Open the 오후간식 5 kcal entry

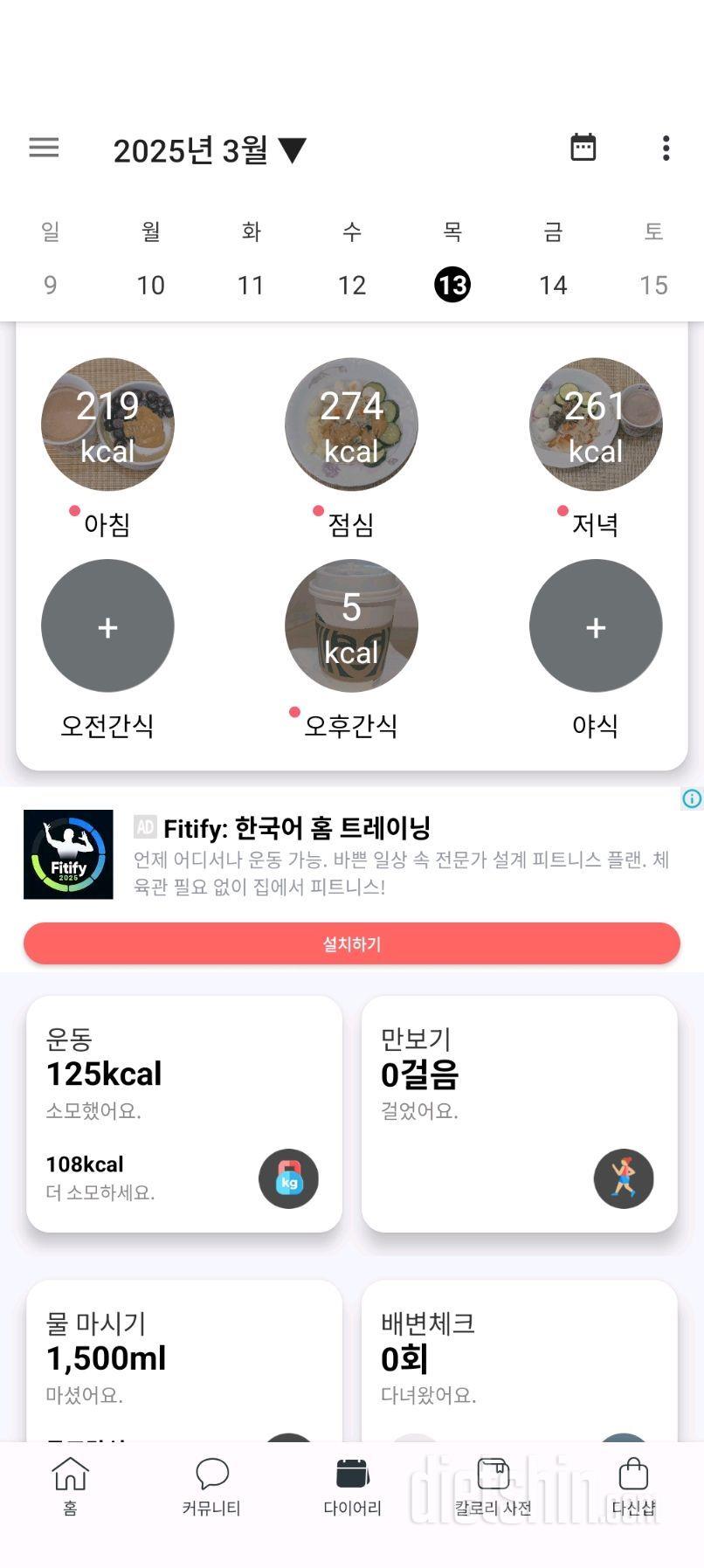[351, 626]
